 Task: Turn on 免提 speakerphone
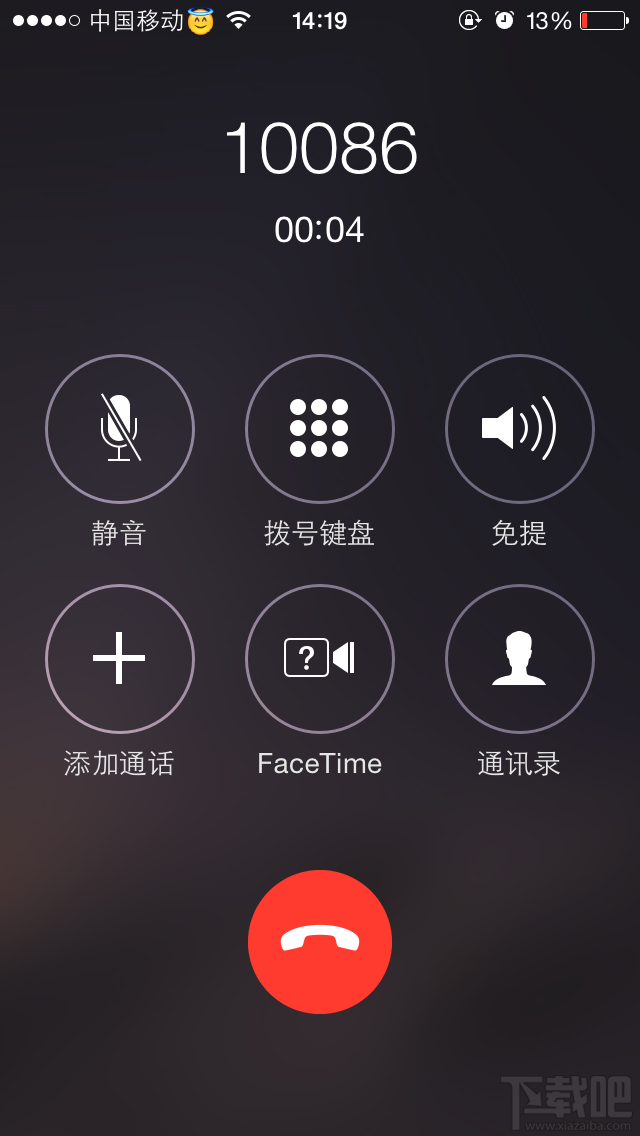click(x=520, y=428)
